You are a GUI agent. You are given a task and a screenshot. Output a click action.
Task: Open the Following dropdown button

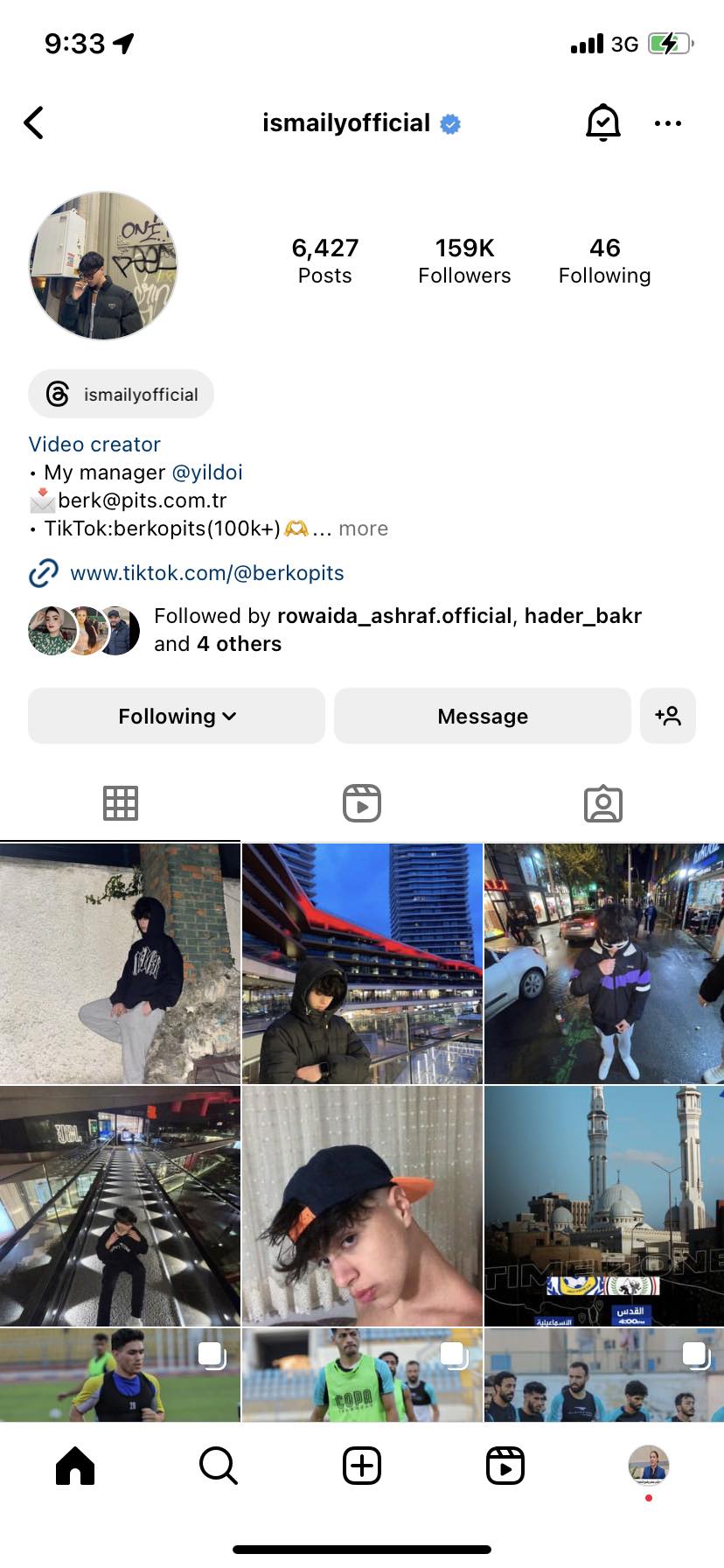click(177, 716)
